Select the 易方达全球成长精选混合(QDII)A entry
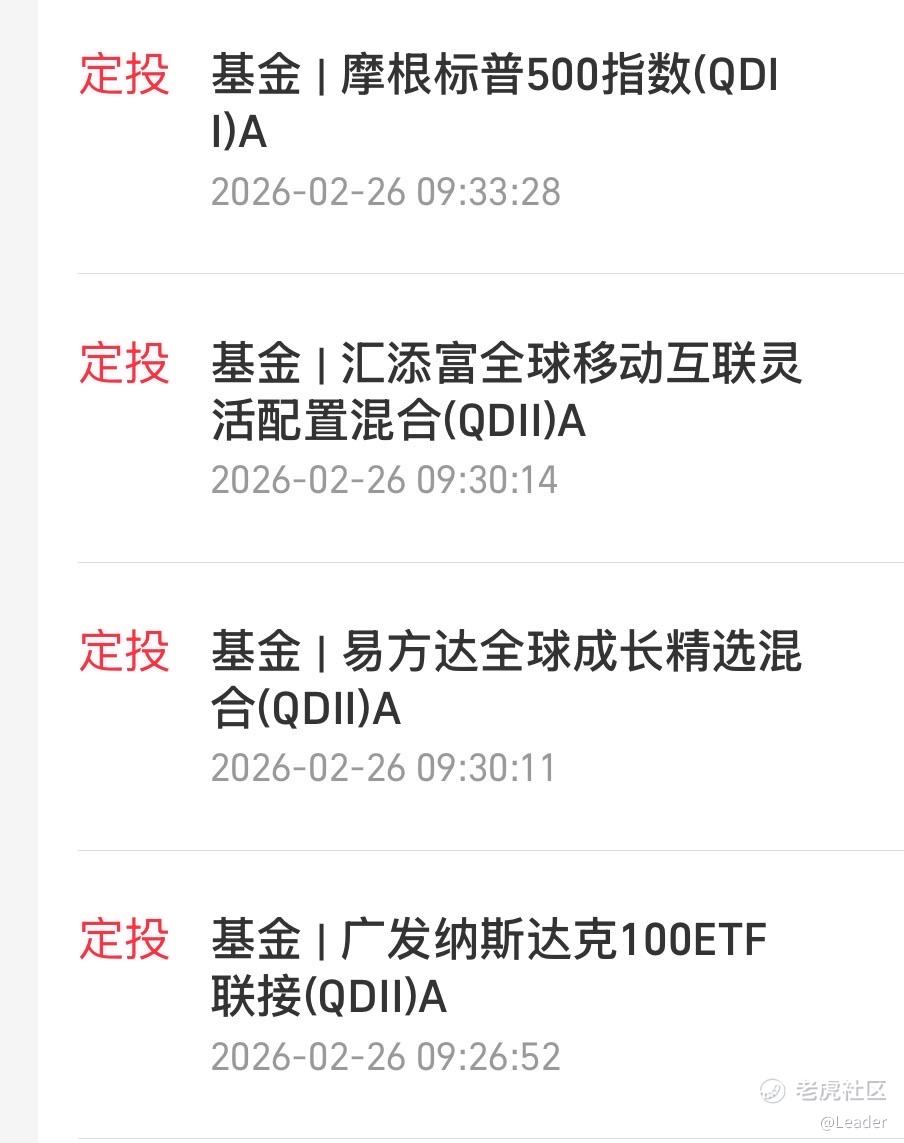This screenshot has height=1143, width=904. [506, 681]
